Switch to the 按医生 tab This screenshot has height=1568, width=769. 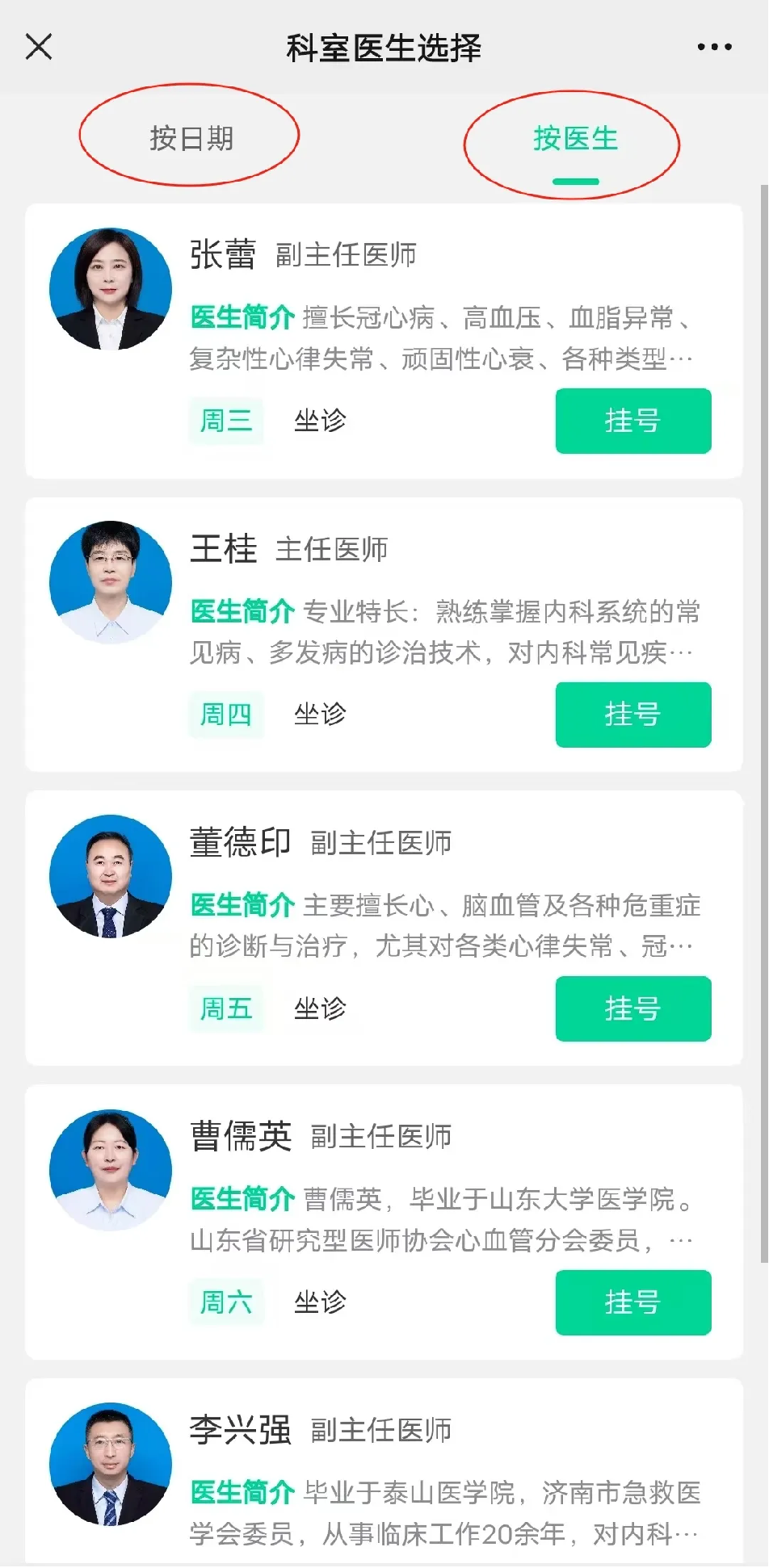click(575, 139)
